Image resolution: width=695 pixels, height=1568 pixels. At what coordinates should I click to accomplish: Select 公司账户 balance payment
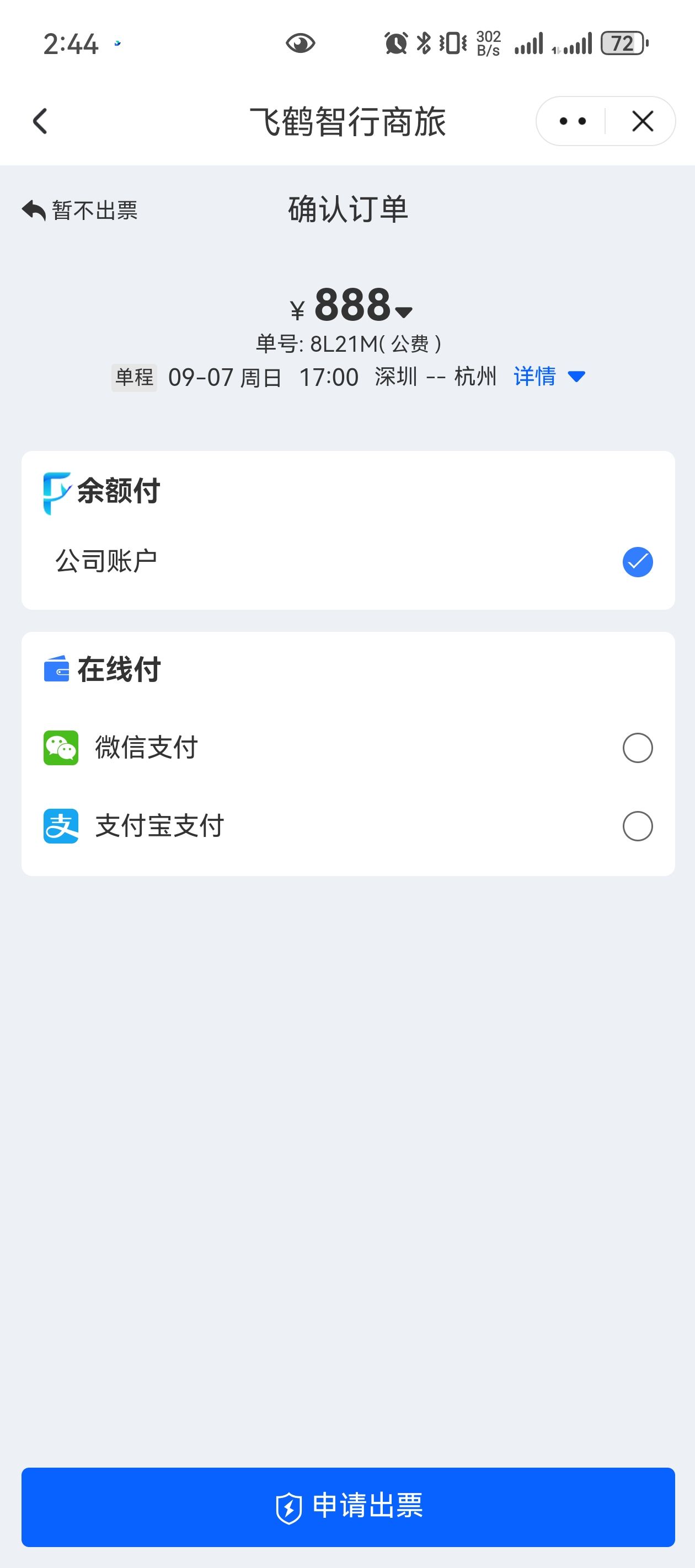point(637,561)
